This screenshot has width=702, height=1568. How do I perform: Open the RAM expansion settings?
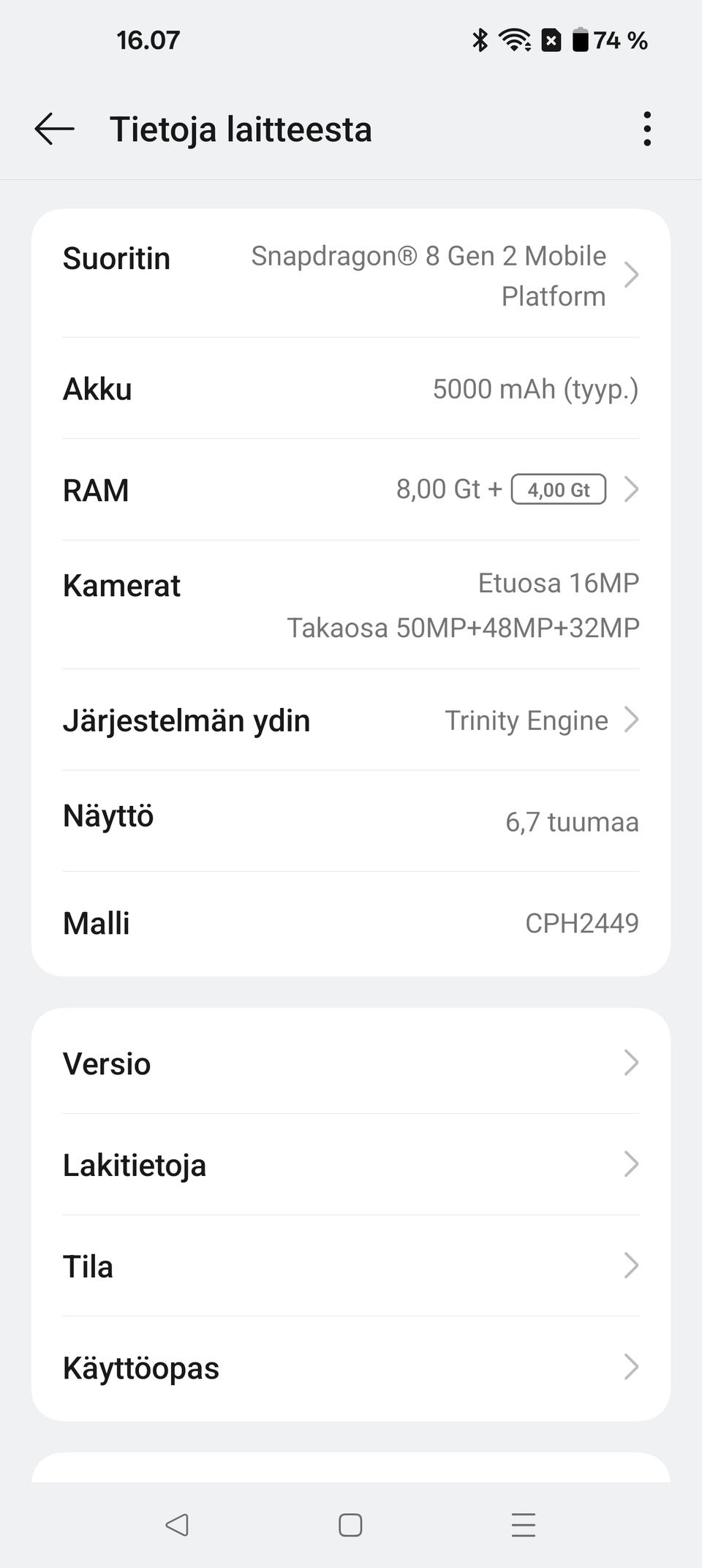(351, 489)
